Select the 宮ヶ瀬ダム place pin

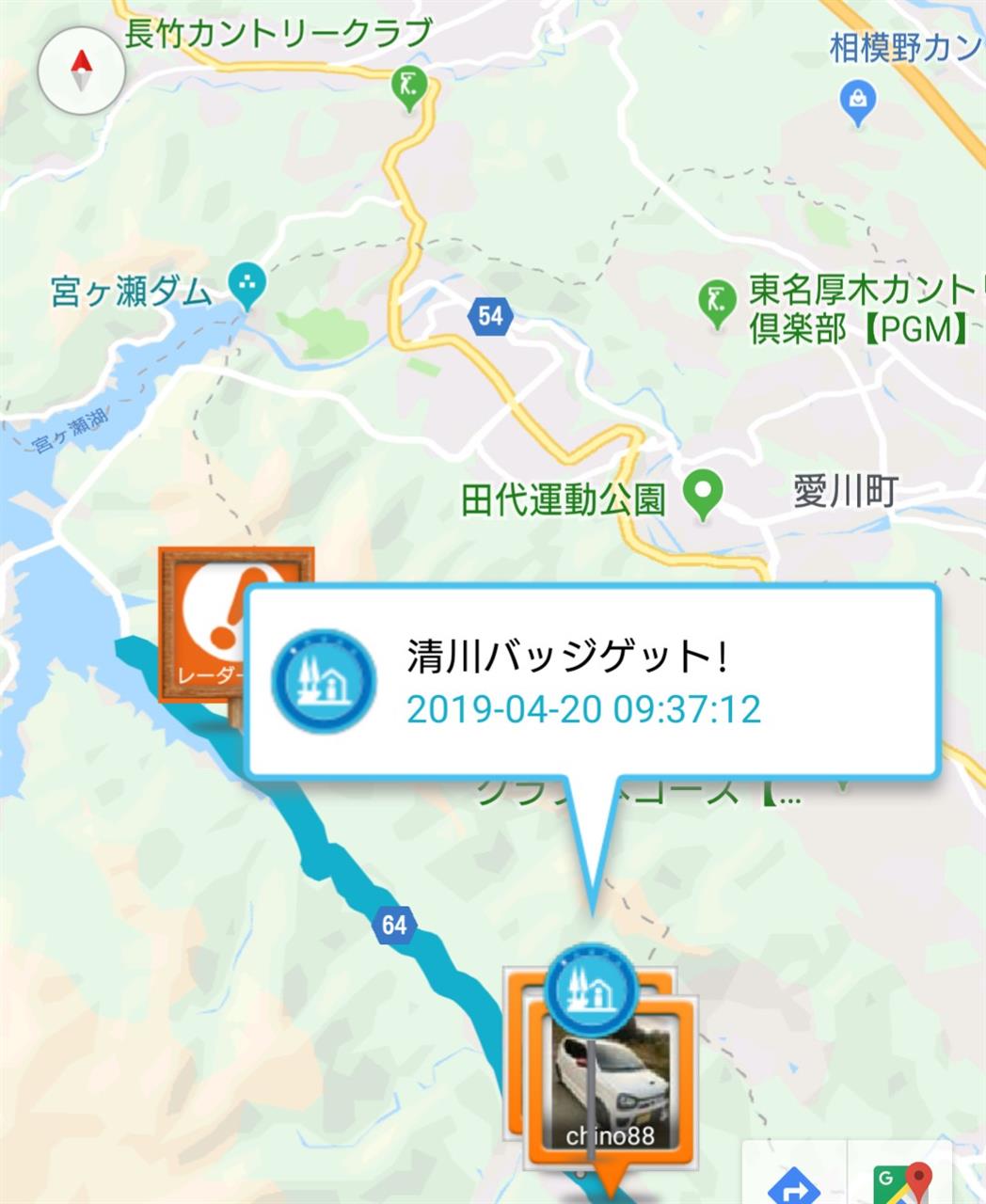pos(248,287)
